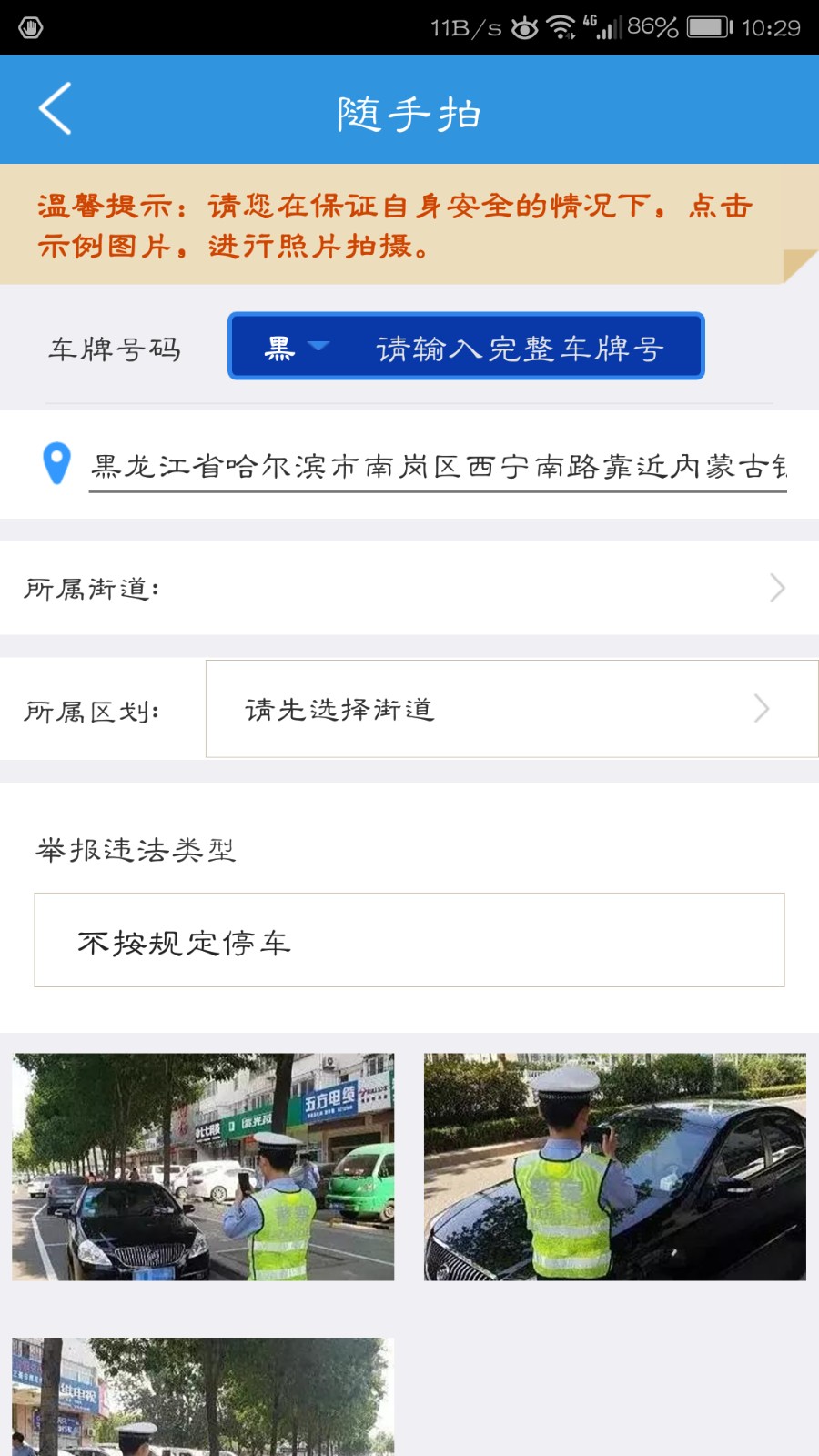819x1456 pixels.
Task: Tap the blue location pin icon
Action: point(56,464)
